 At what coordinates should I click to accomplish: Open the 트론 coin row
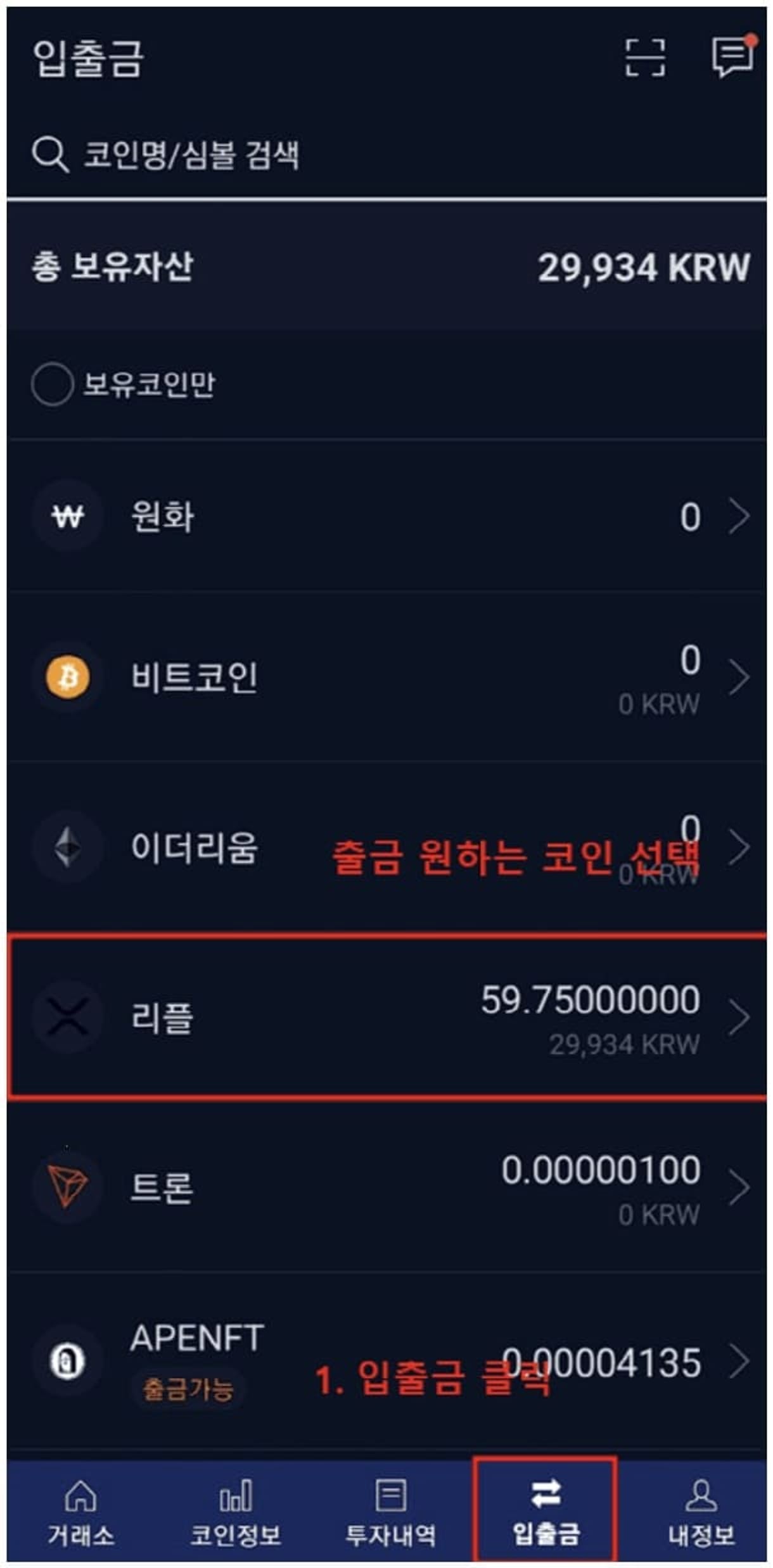(386, 1187)
